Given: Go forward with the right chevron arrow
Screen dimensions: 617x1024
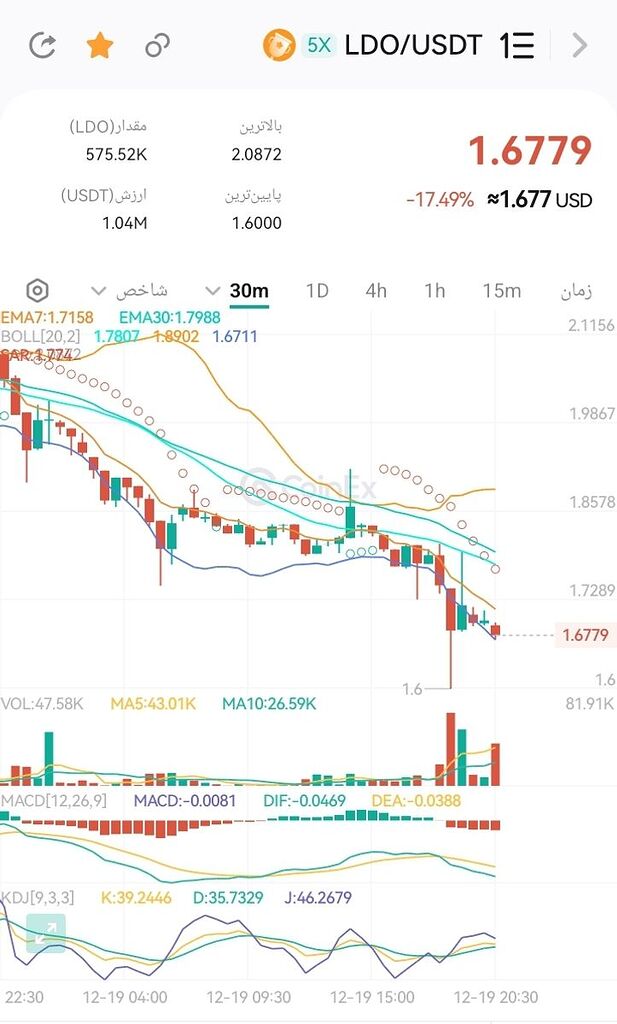Looking at the screenshot, I should click(x=579, y=46).
